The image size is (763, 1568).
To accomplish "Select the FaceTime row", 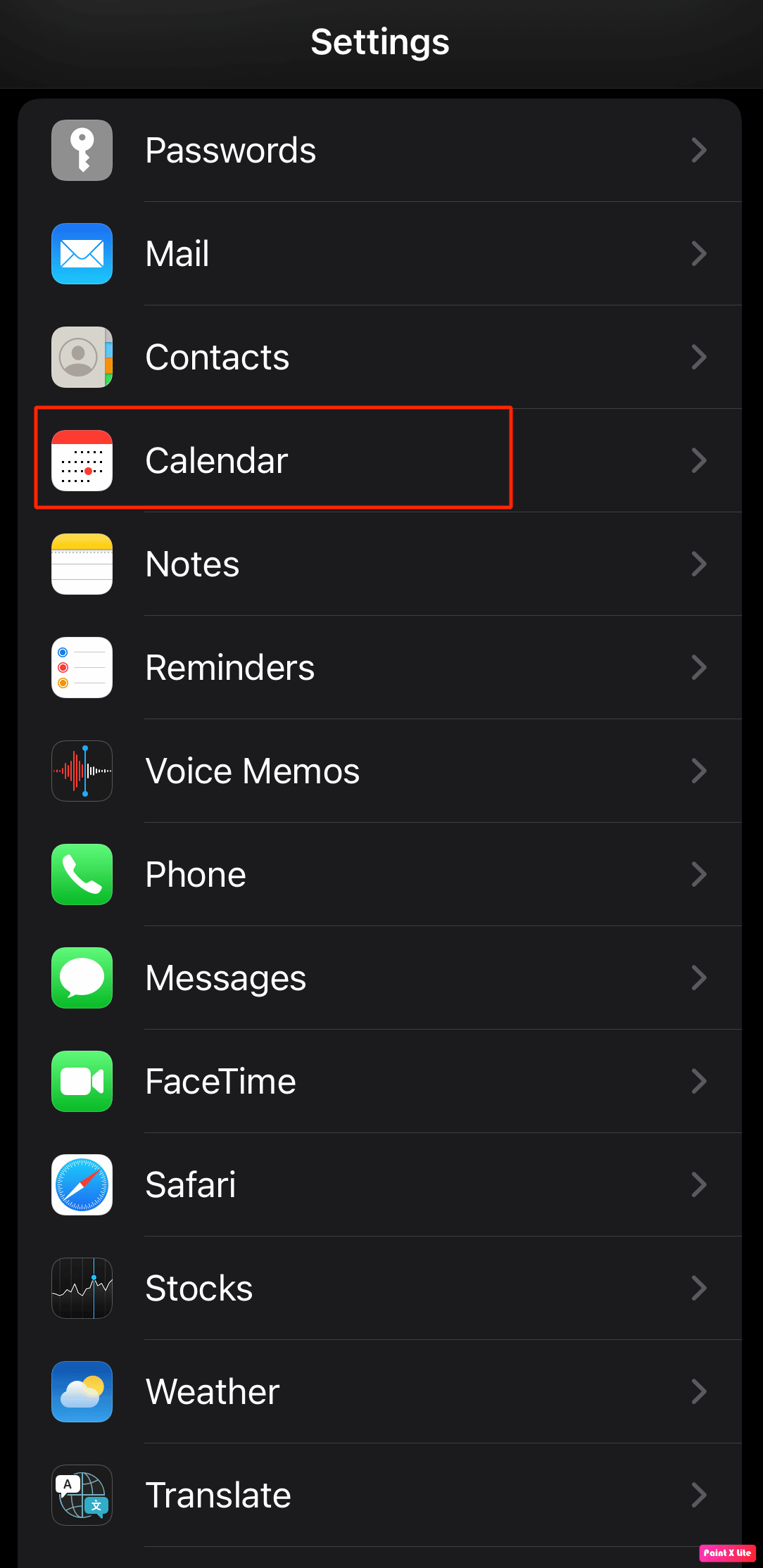I will coord(380,1082).
